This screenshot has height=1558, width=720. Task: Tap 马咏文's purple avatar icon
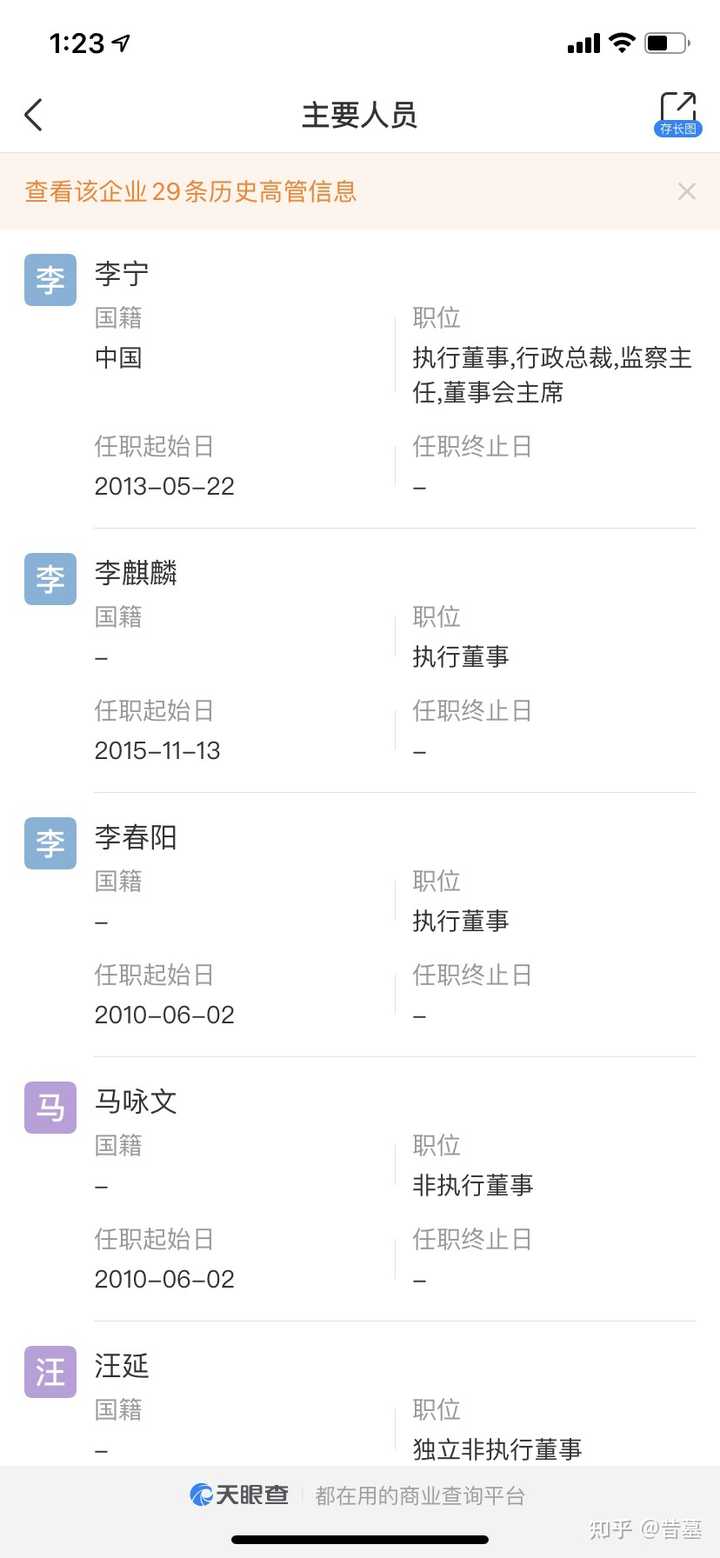pyautogui.click(x=49, y=1107)
